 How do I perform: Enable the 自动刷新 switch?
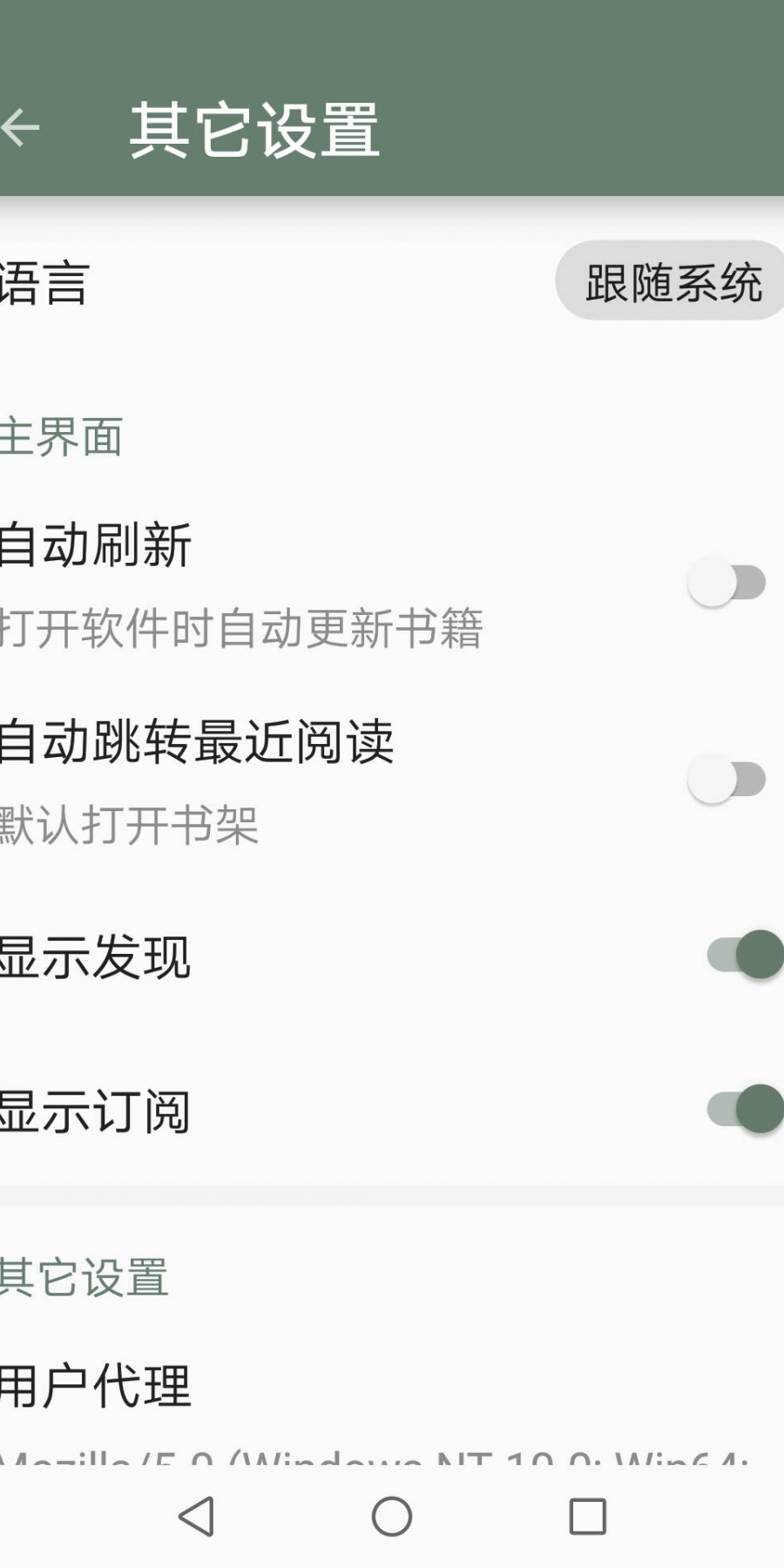point(727,583)
